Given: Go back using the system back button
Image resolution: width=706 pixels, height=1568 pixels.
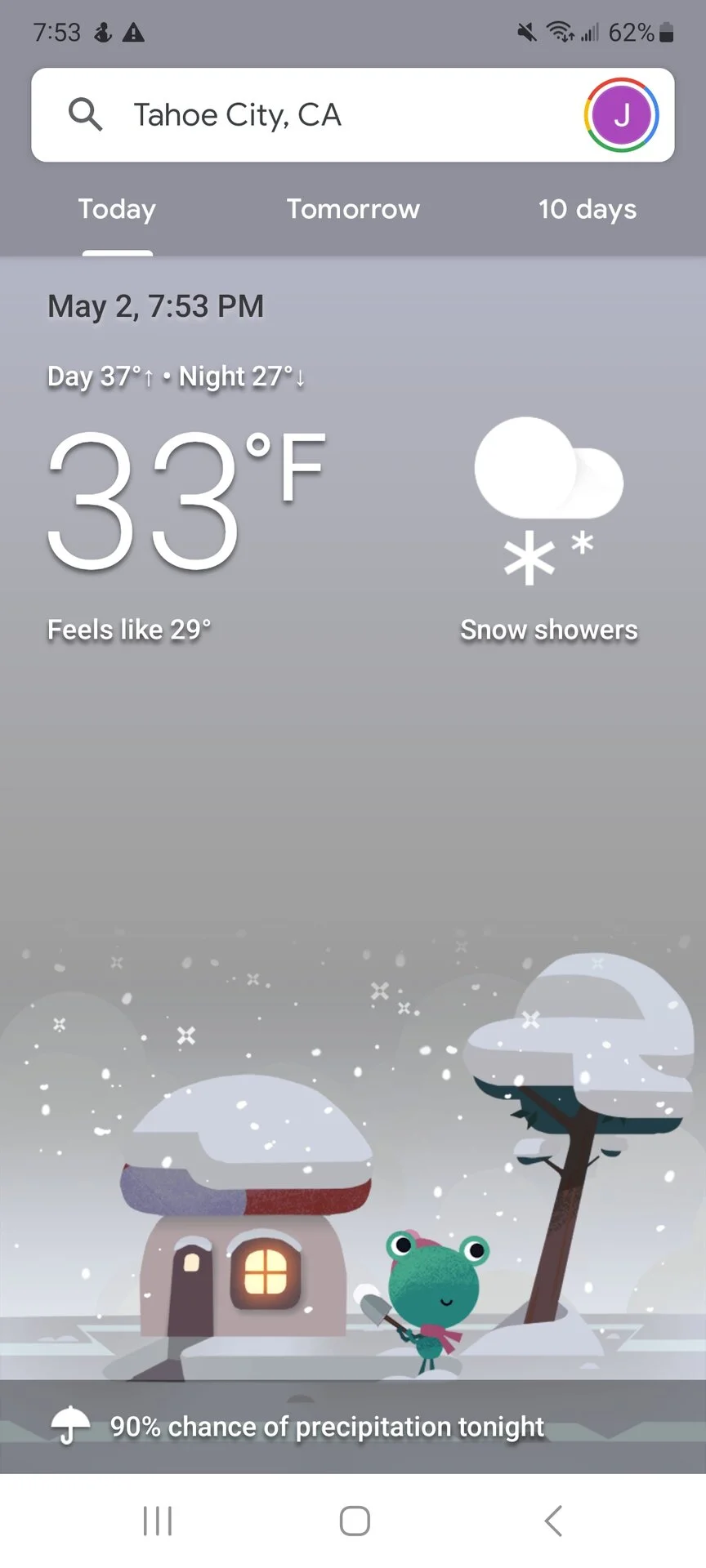Looking at the screenshot, I should 553,1521.
